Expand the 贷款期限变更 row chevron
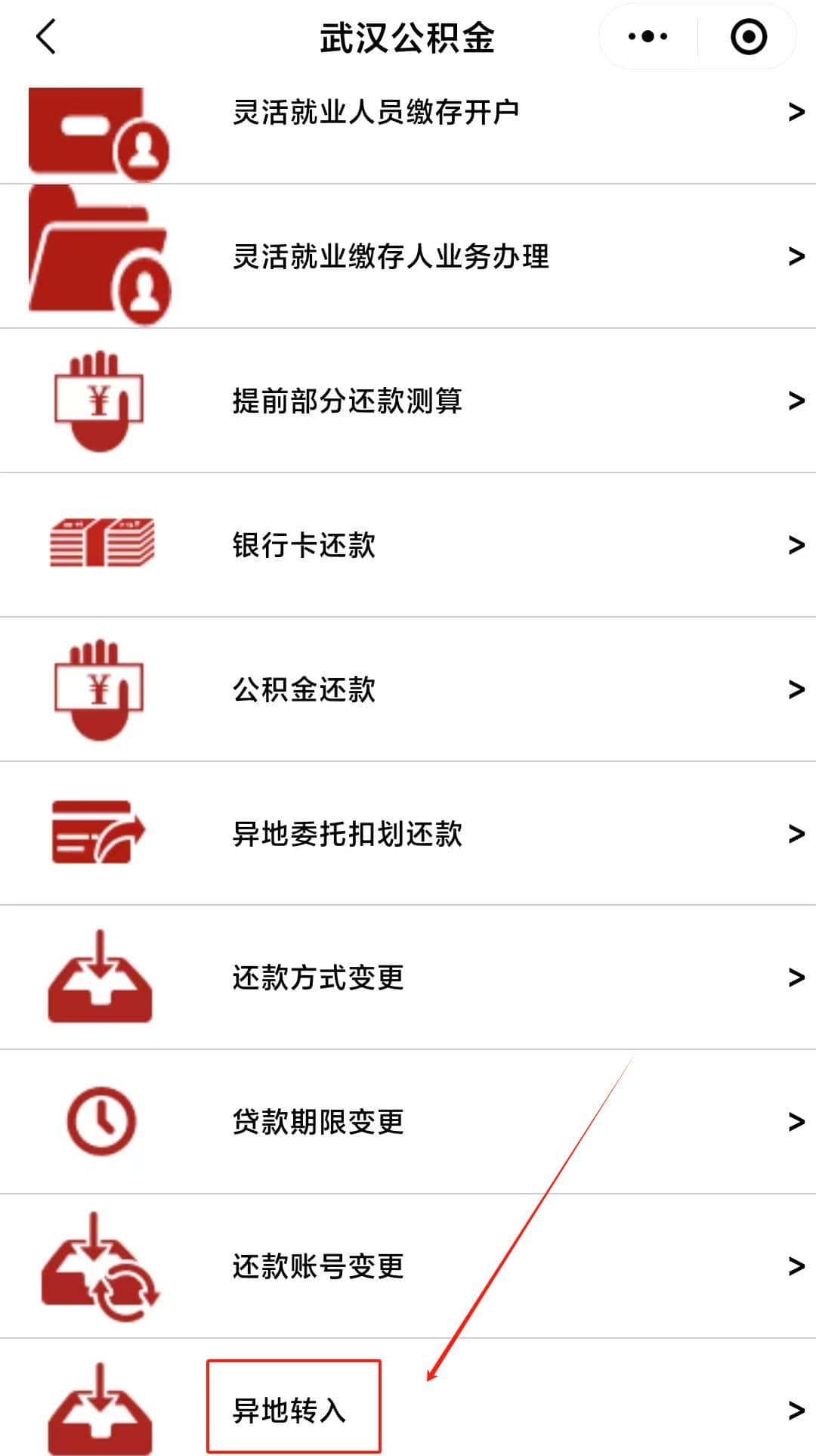Image resolution: width=816 pixels, height=1456 pixels. (x=793, y=1123)
